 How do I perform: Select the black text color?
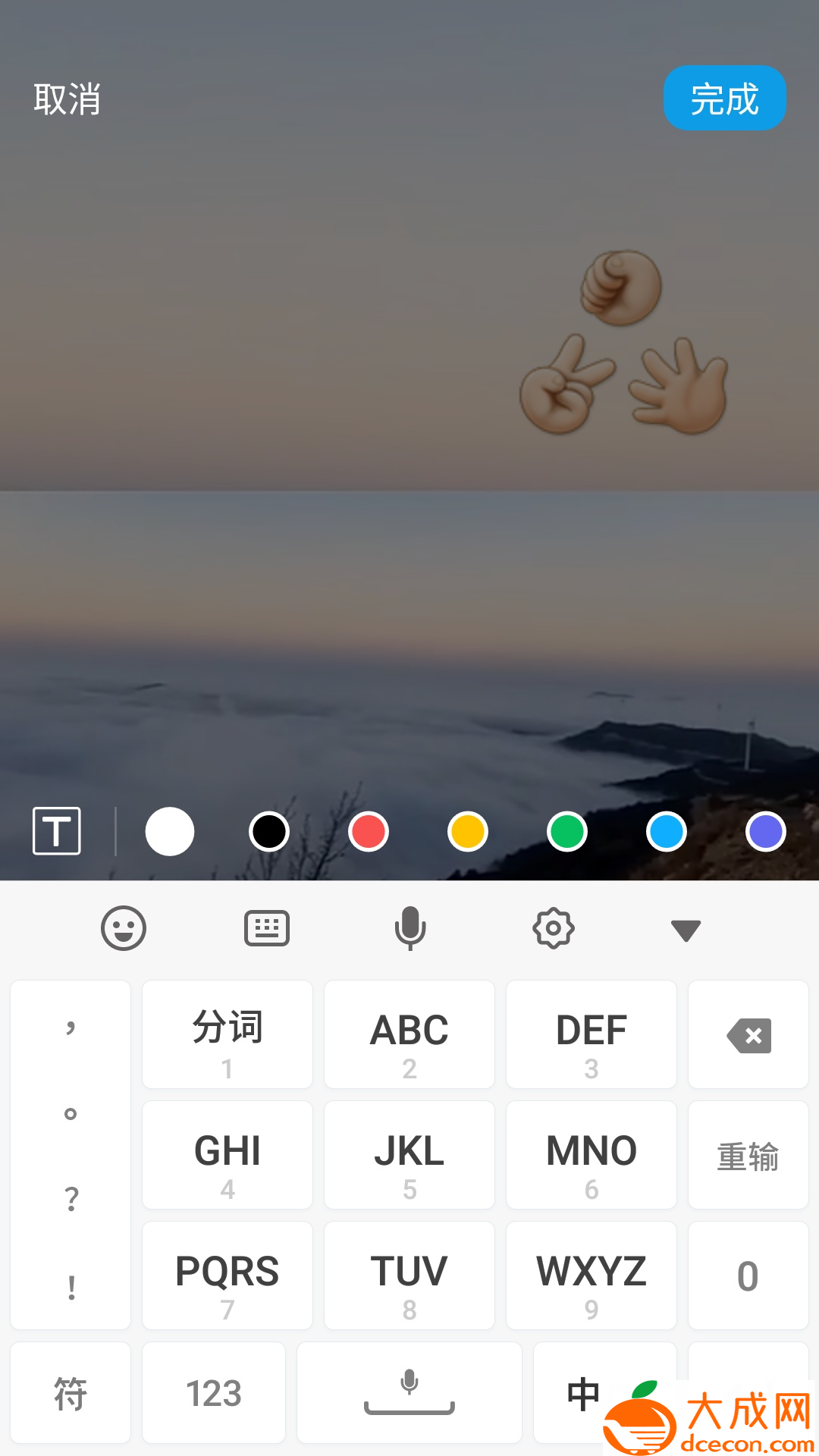[269, 832]
